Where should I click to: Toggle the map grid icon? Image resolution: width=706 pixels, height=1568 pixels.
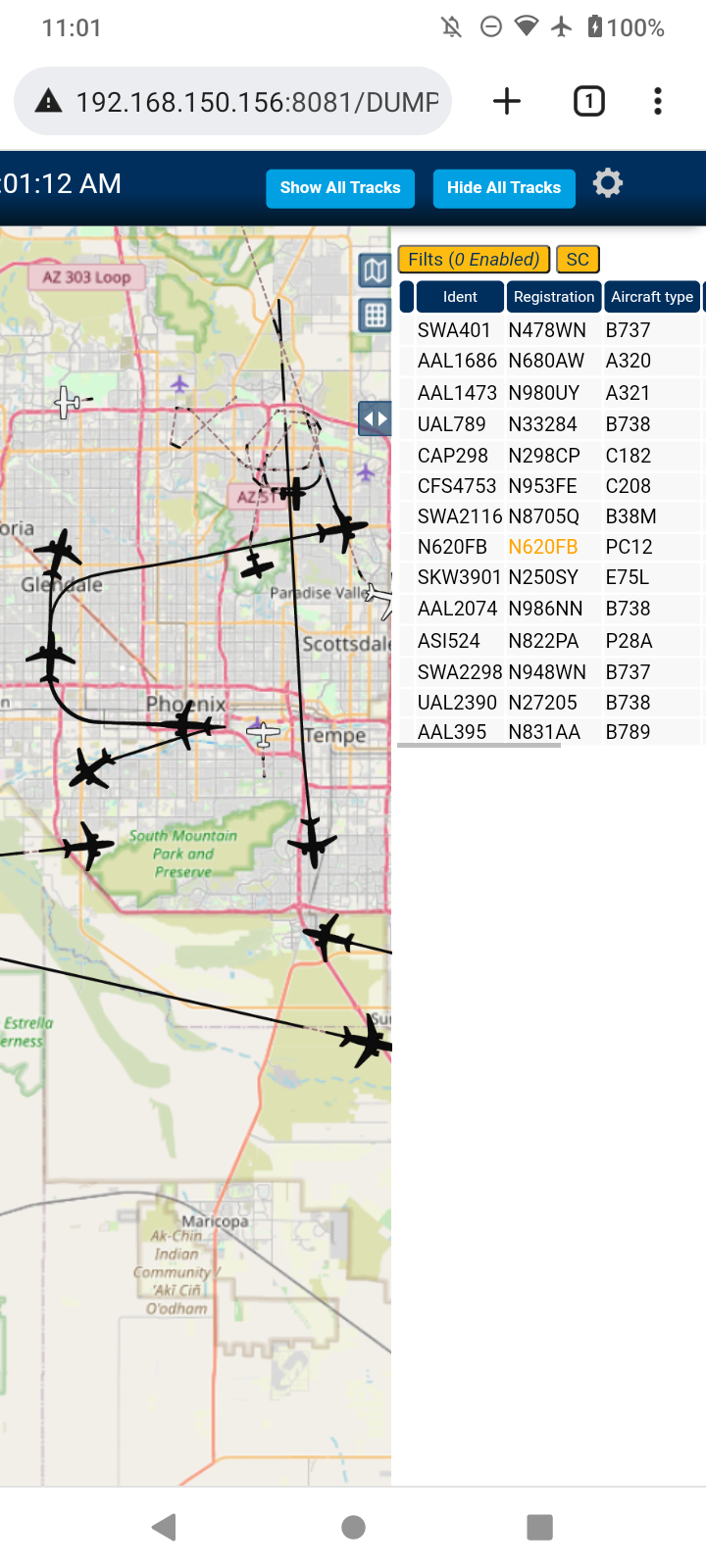point(375,315)
